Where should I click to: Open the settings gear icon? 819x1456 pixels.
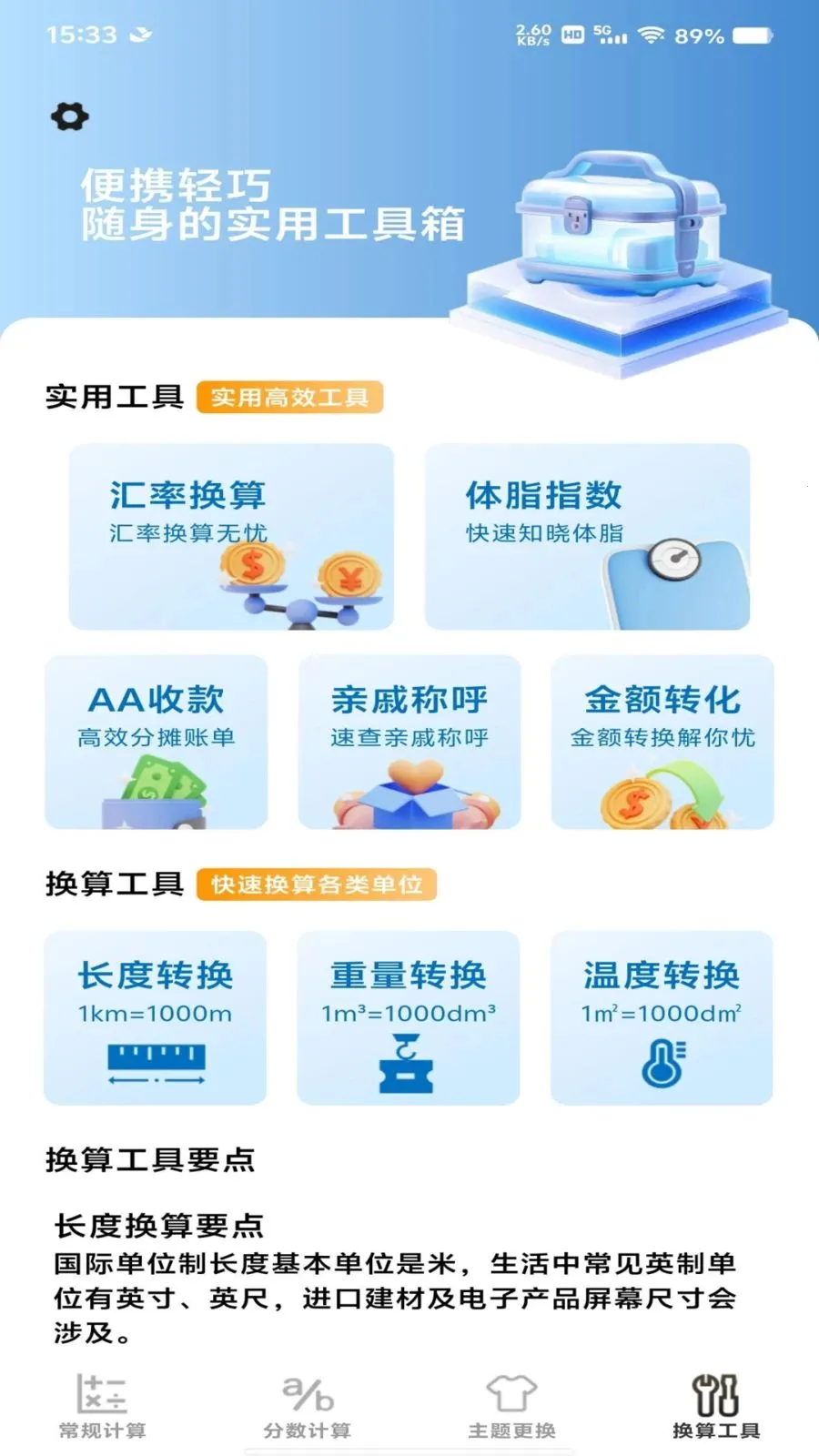click(70, 116)
